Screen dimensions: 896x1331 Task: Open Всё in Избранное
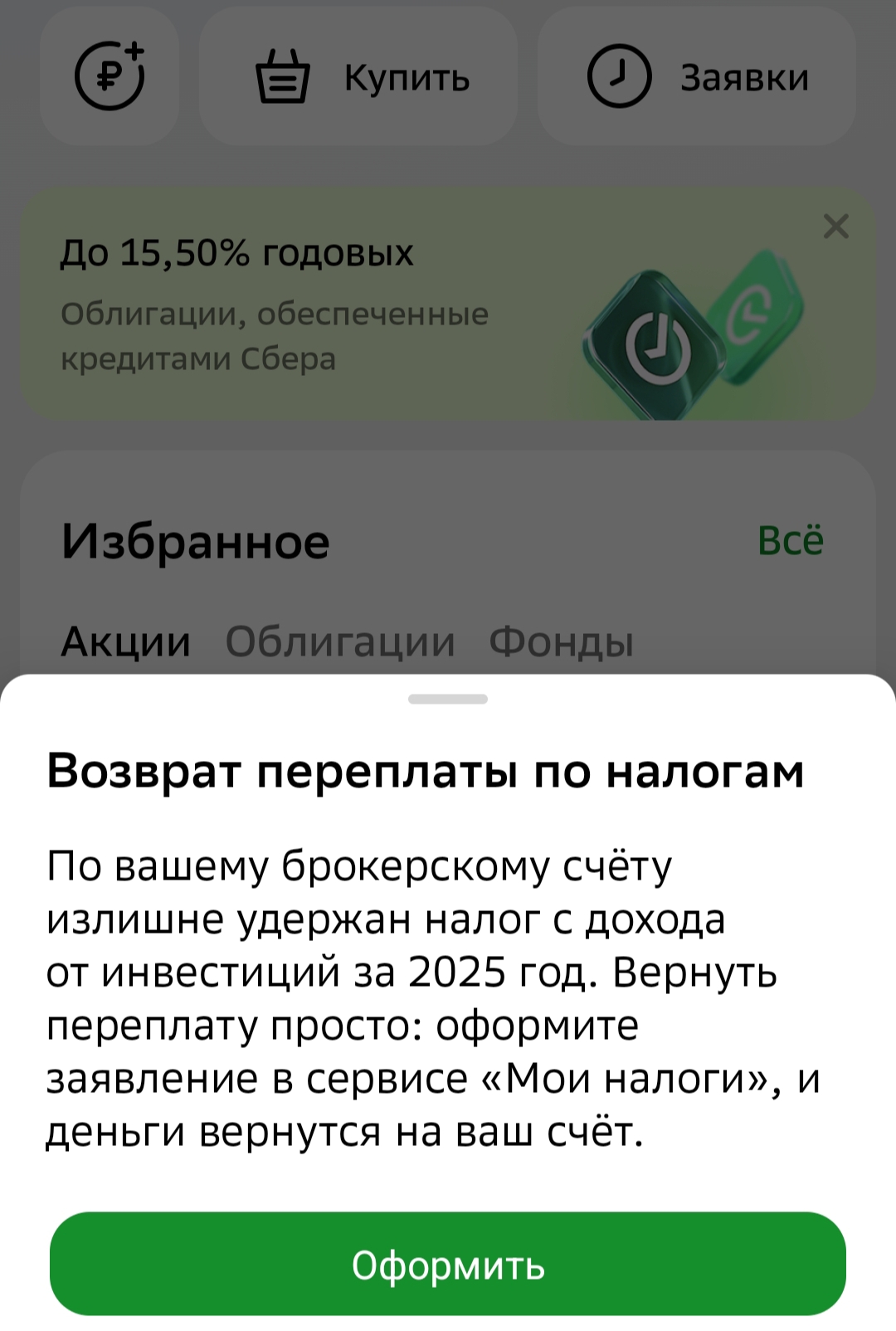[790, 541]
